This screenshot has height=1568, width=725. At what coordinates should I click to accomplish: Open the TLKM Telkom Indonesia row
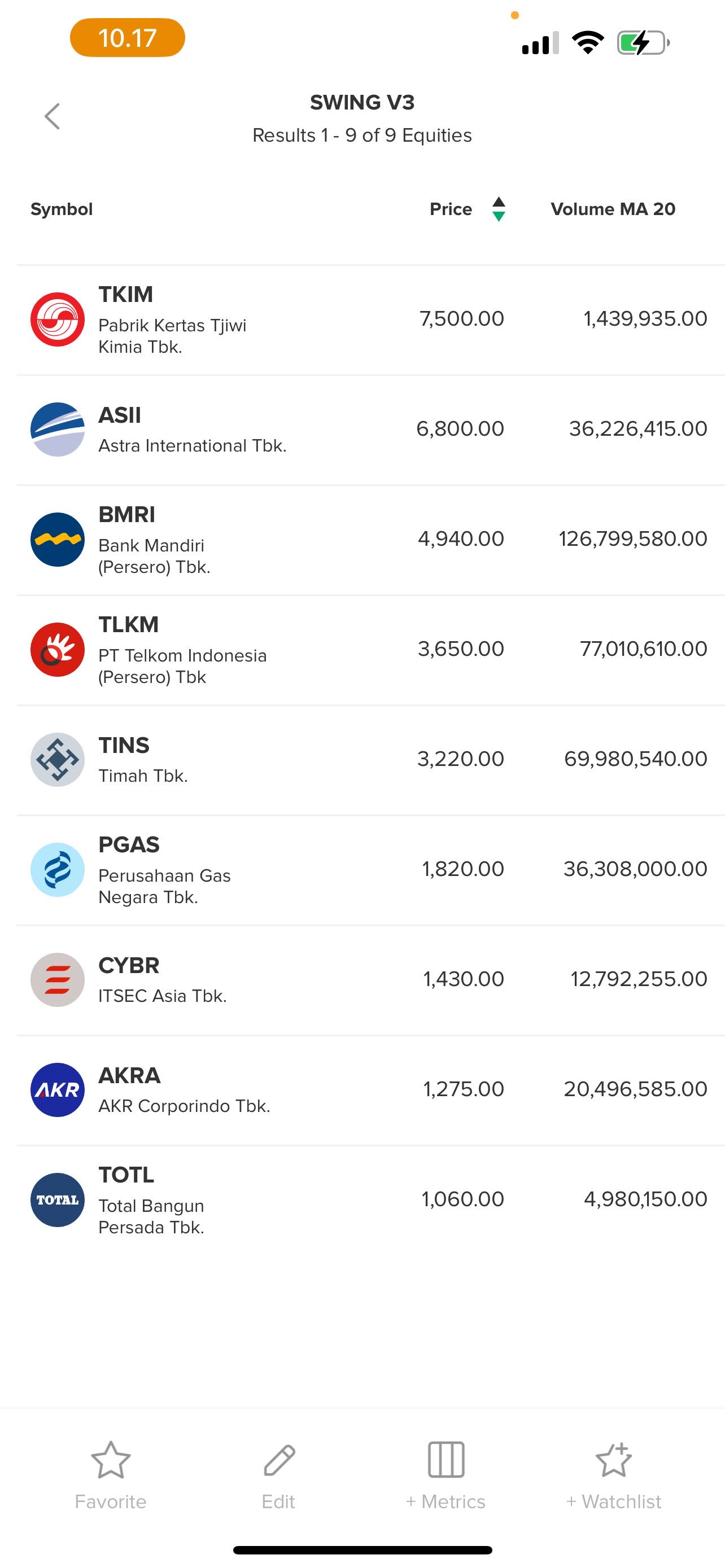(362, 650)
